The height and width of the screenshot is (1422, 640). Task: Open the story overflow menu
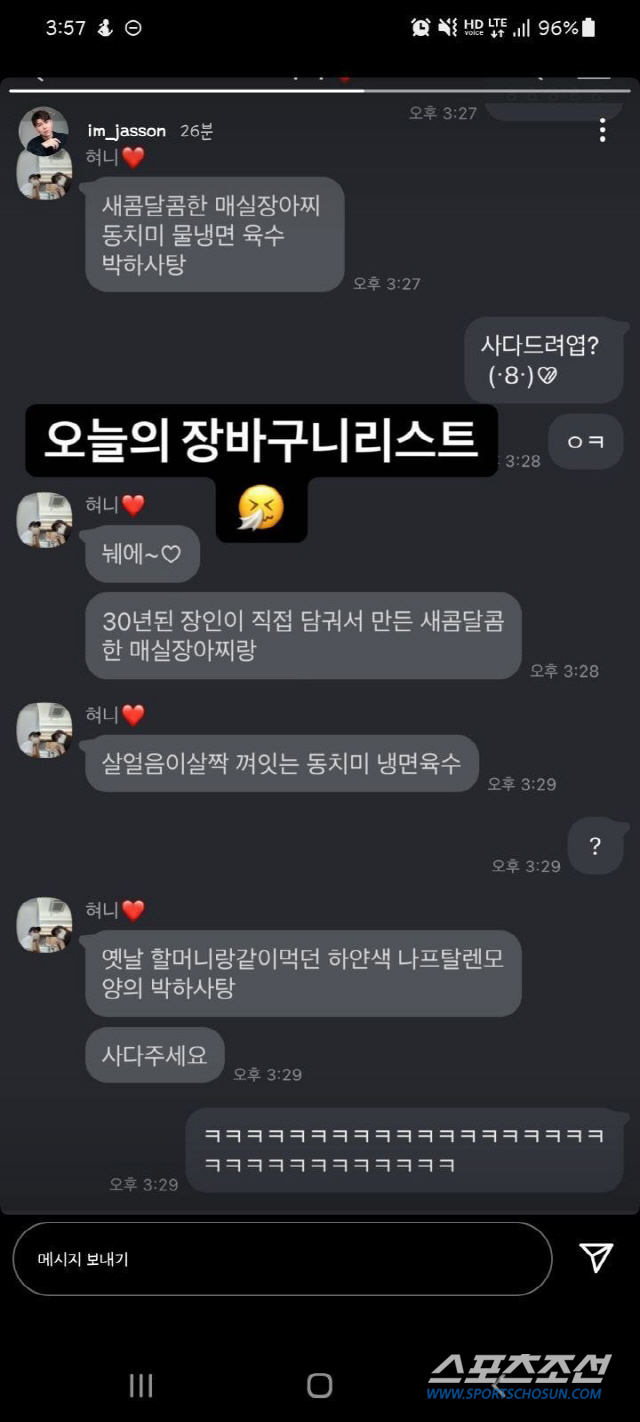pyautogui.click(x=602, y=131)
